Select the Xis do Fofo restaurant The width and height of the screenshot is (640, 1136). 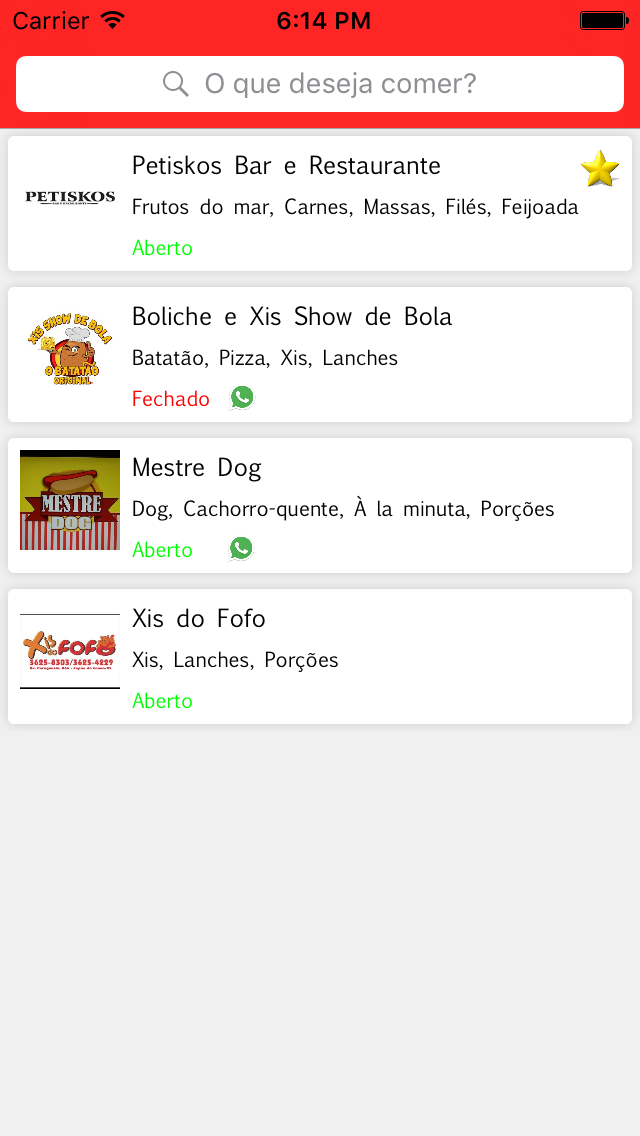tap(320, 656)
